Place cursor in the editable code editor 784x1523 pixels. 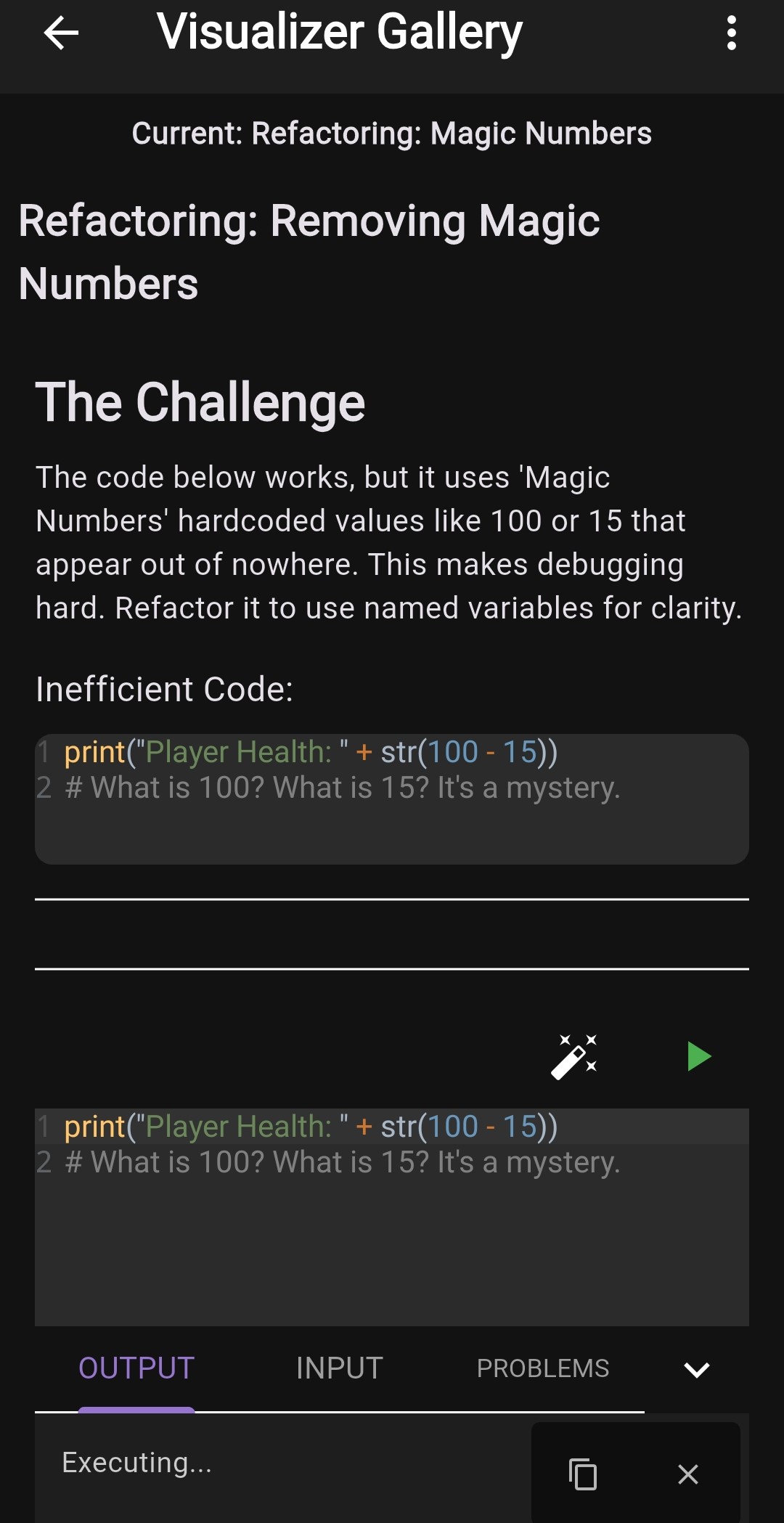click(392, 1234)
